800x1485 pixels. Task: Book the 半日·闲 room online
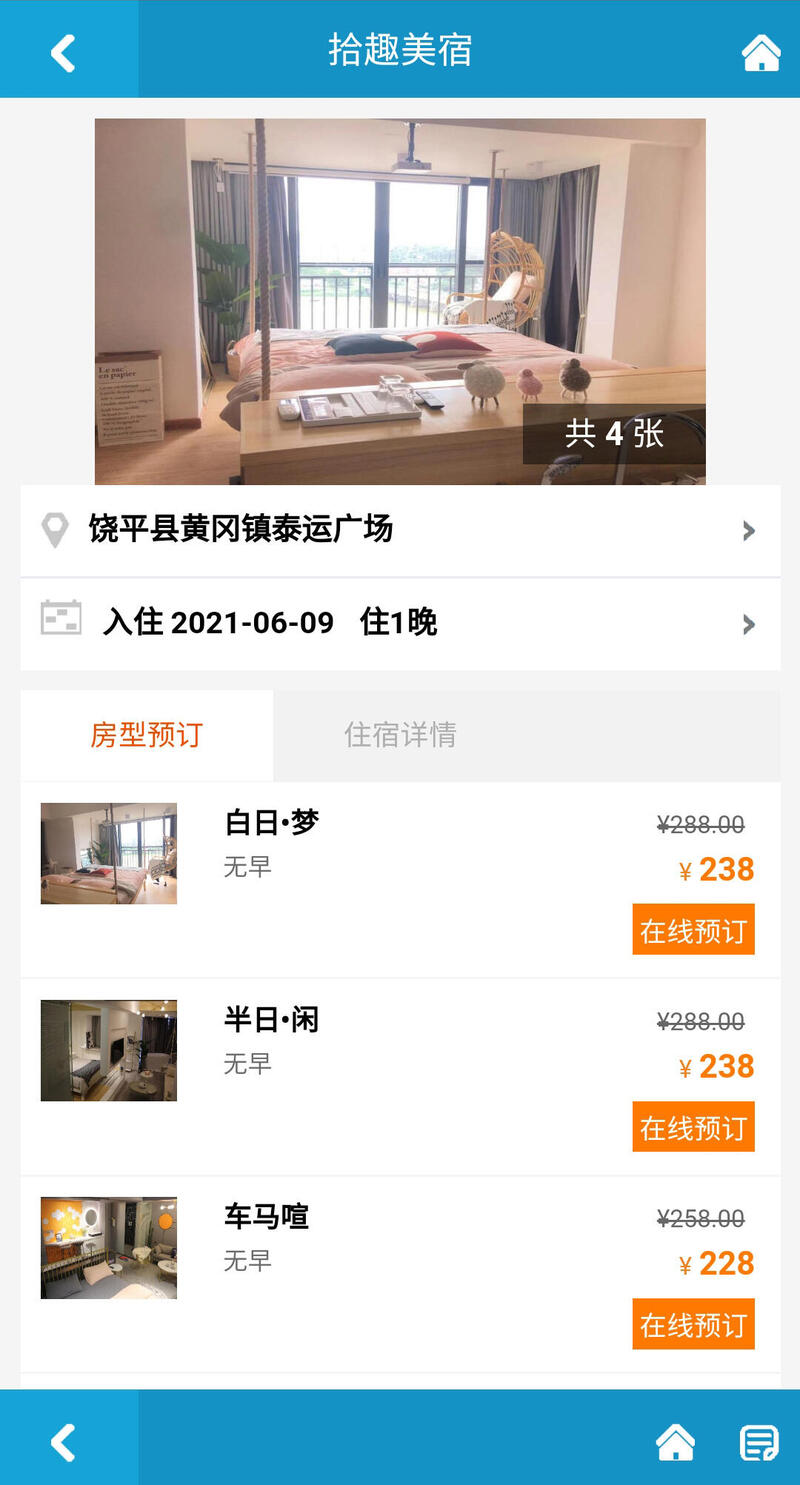(693, 1127)
